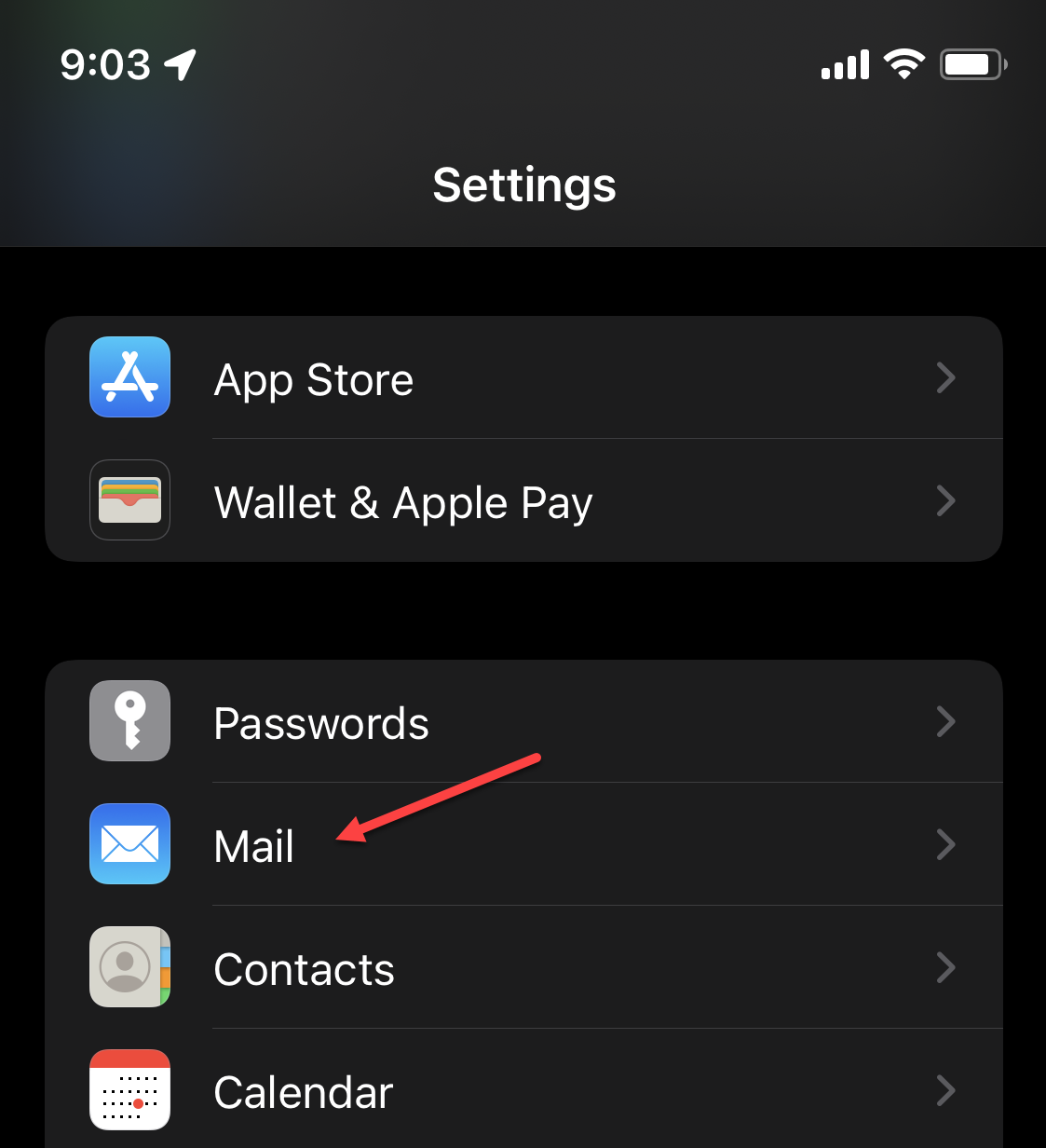Image resolution: width=1046 pixels, height=1148 pixels.
Task: Open App Store settings via its label
Action: click(x=313, y=377)
